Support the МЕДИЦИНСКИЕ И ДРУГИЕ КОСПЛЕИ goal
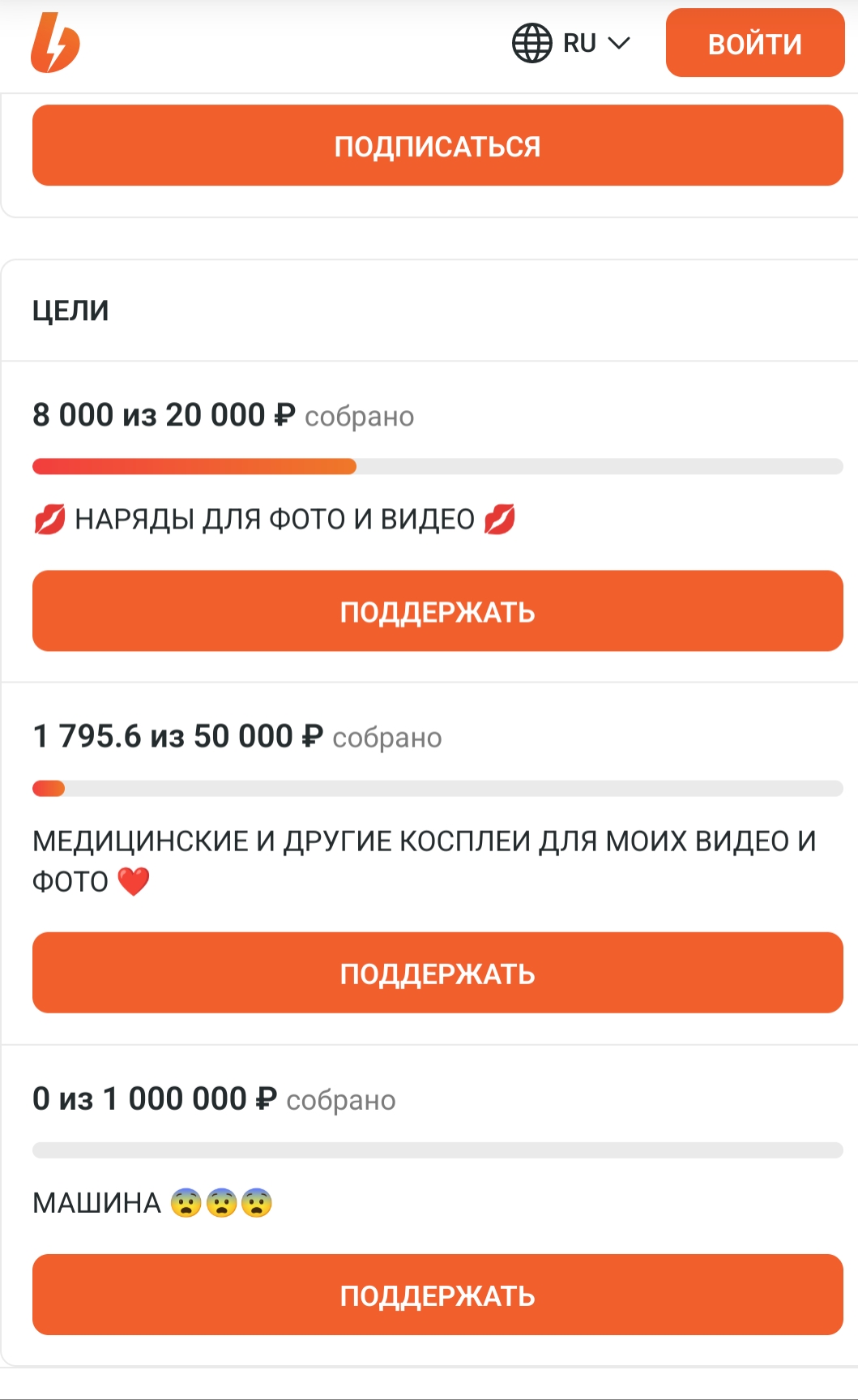The height and width of the screenshot is (1400, 858). [438, 973]
